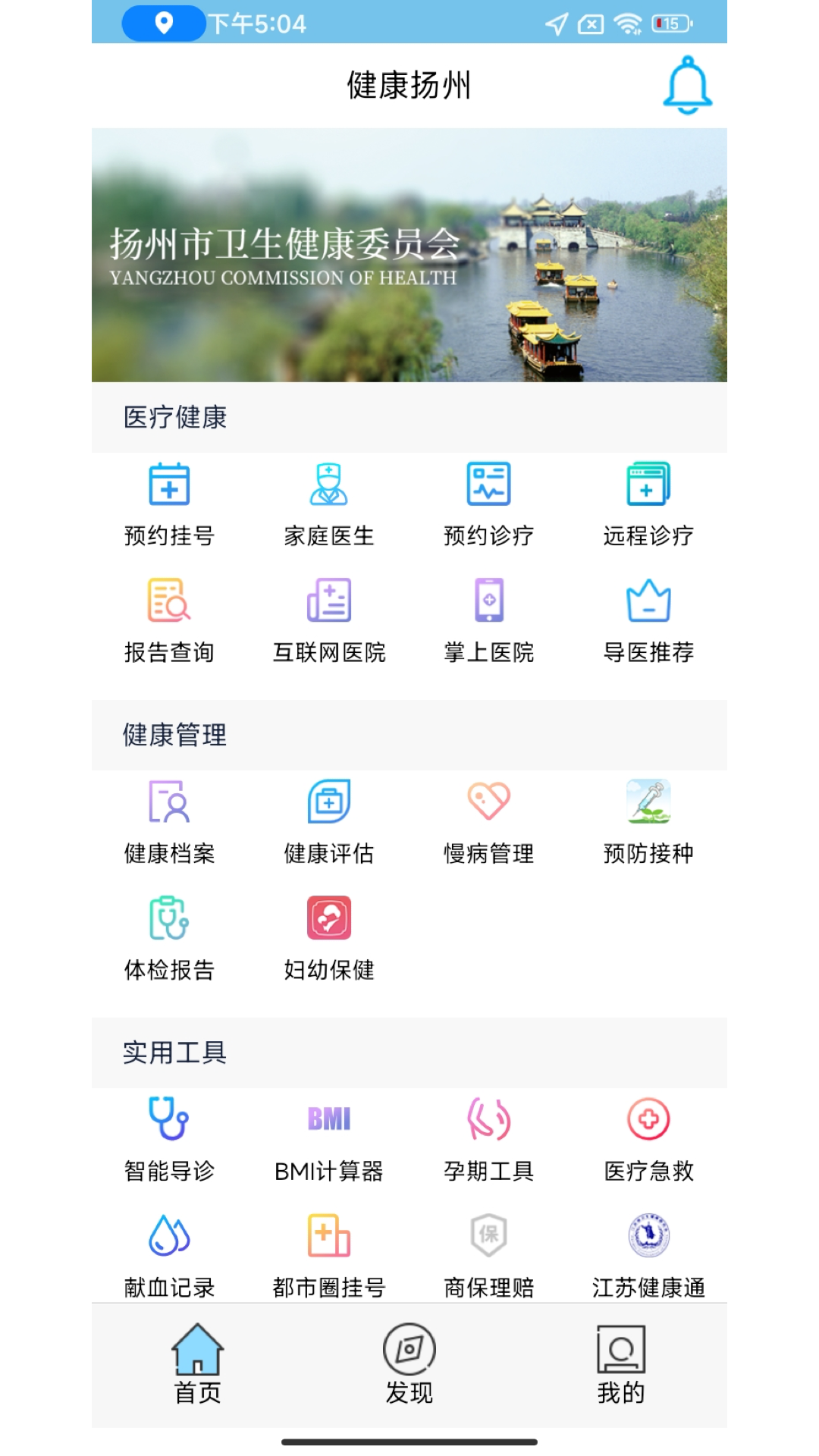Open 报告查询 report lookup
This screenshot has width=819, height=1456.
[169, 620]
